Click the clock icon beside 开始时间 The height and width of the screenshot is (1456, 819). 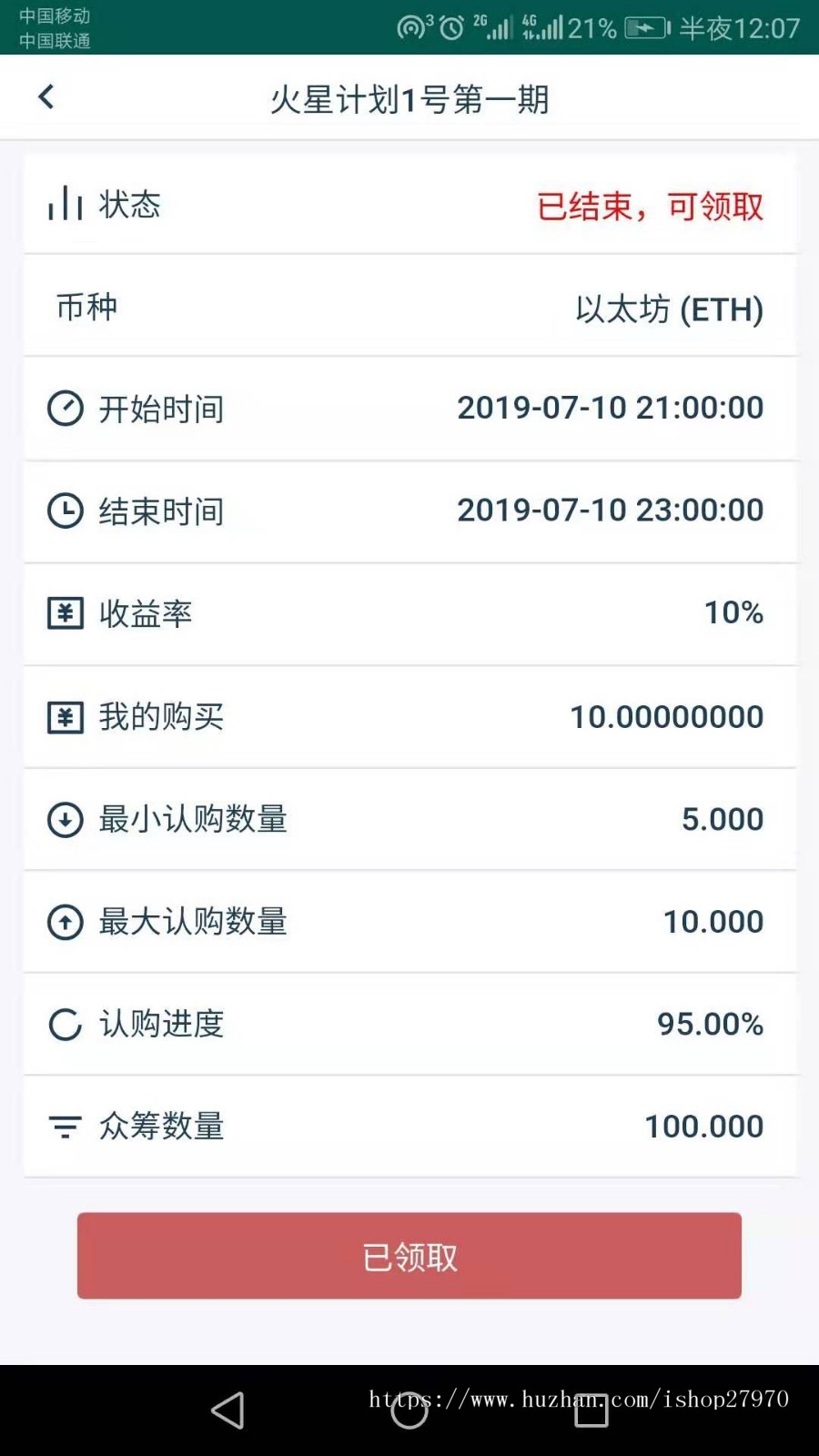tap(64, 408)
